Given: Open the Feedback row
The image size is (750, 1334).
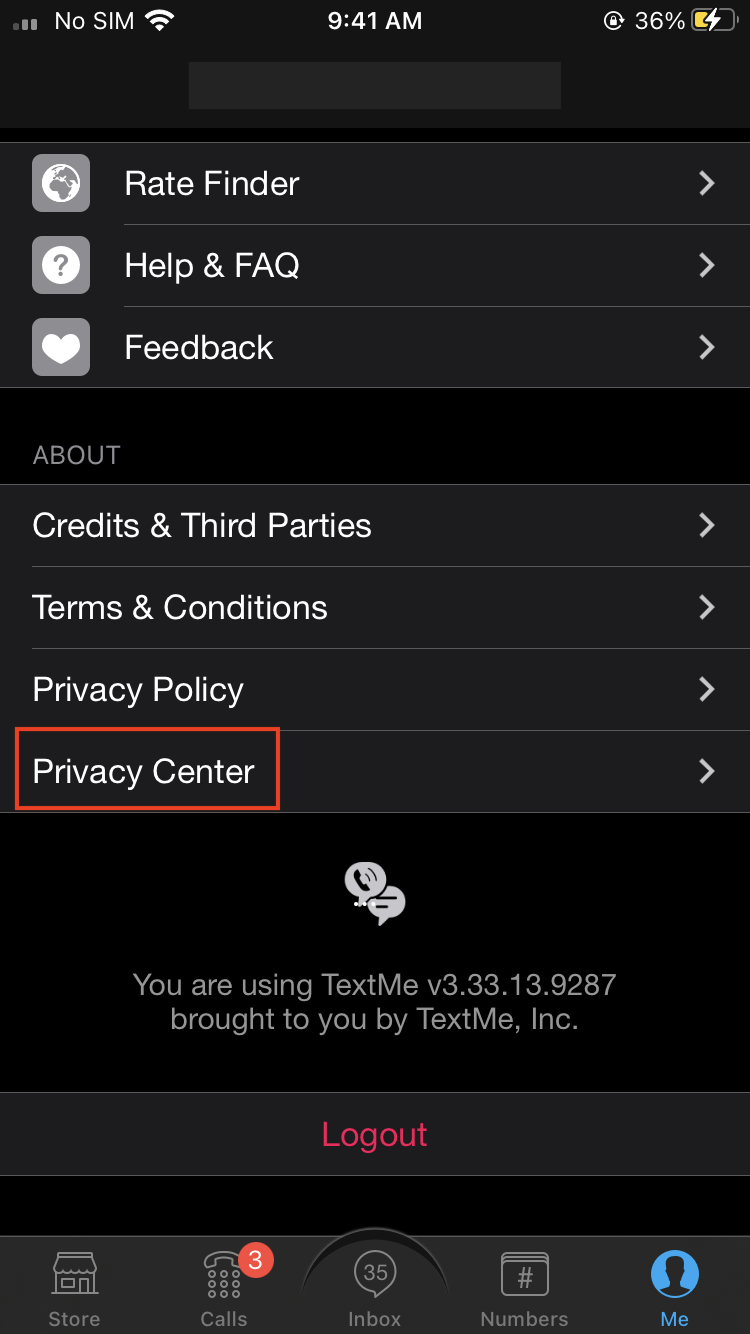Looking at the screenshot, I should click(375, 348).
